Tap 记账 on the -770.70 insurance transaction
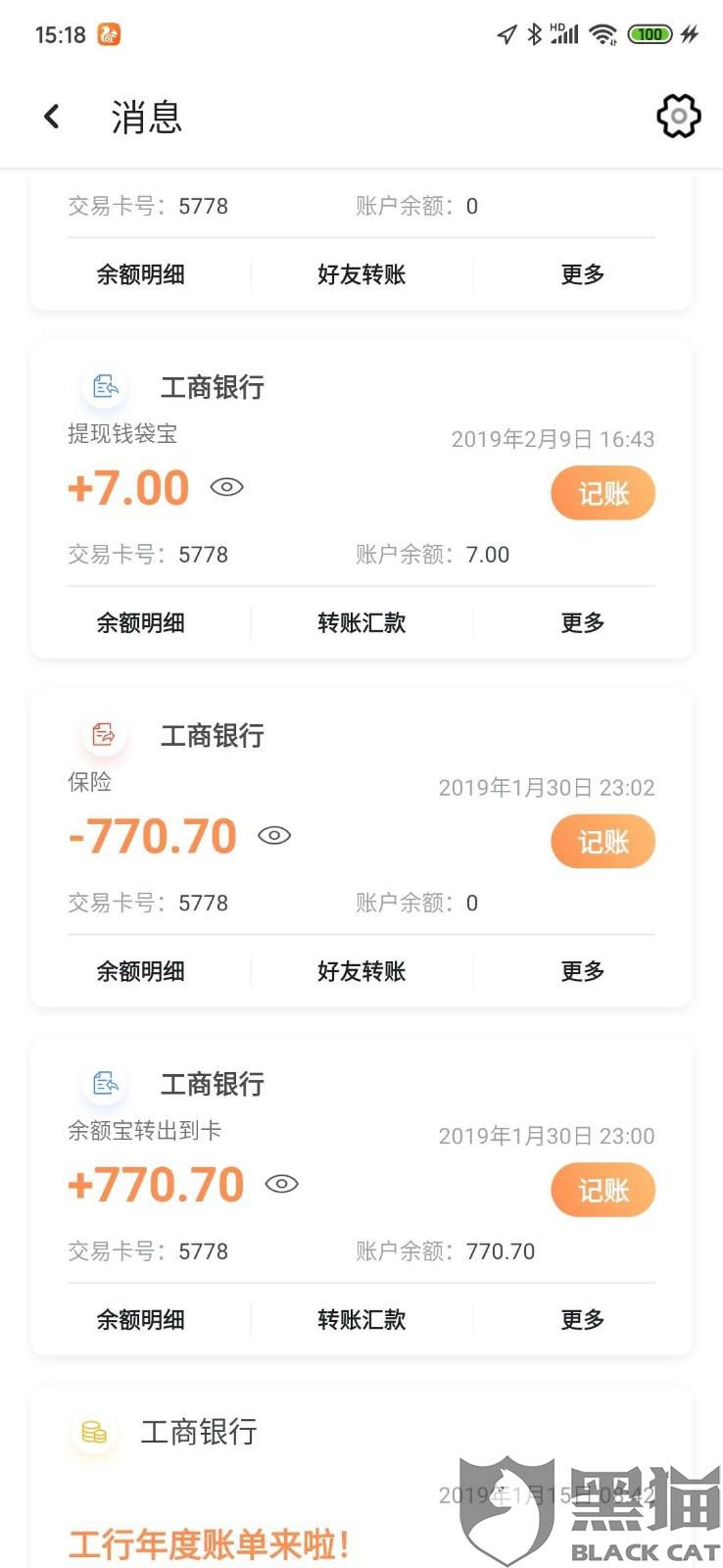The width and height of the screenshot is (723, 1568). tap(602, 842)
